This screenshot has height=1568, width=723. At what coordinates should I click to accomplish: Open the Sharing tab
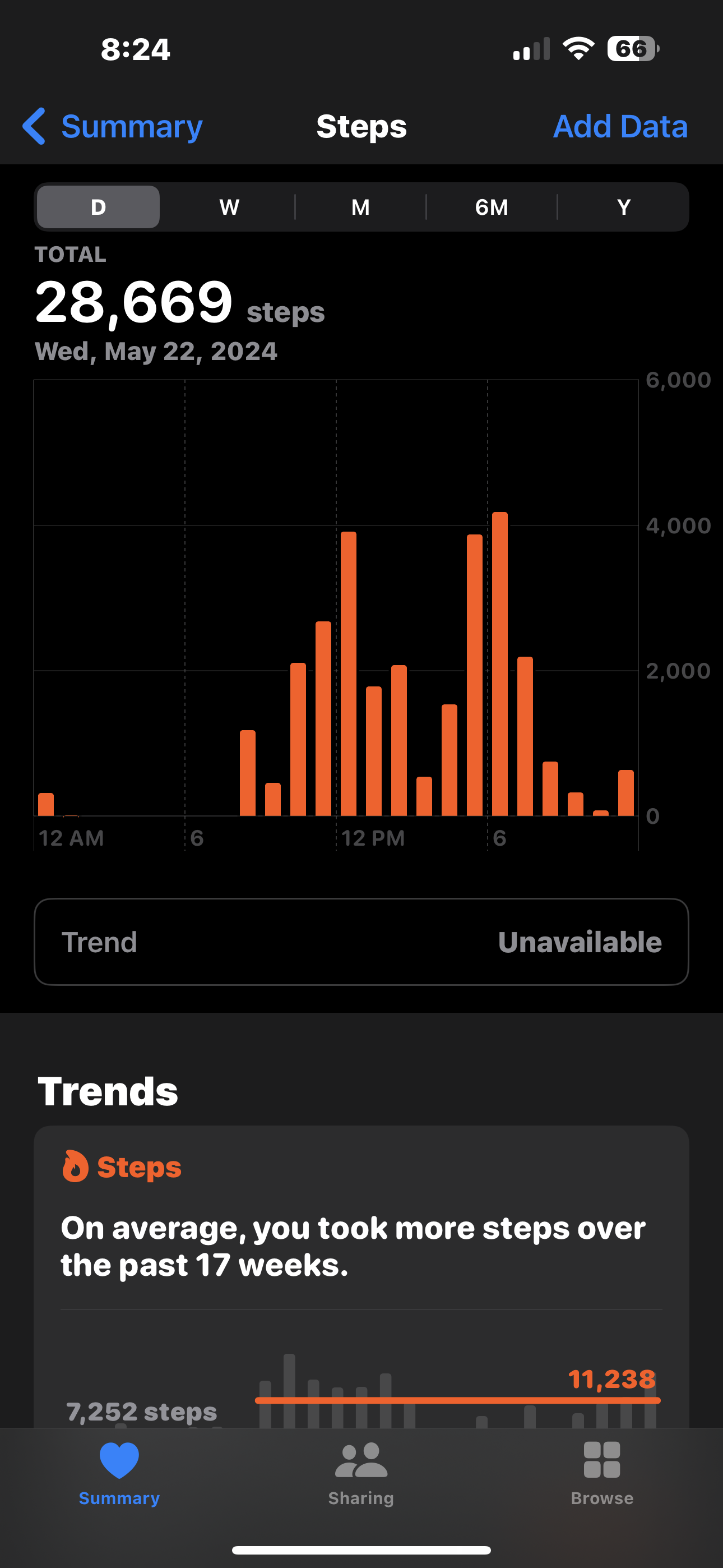[361, 1474]
